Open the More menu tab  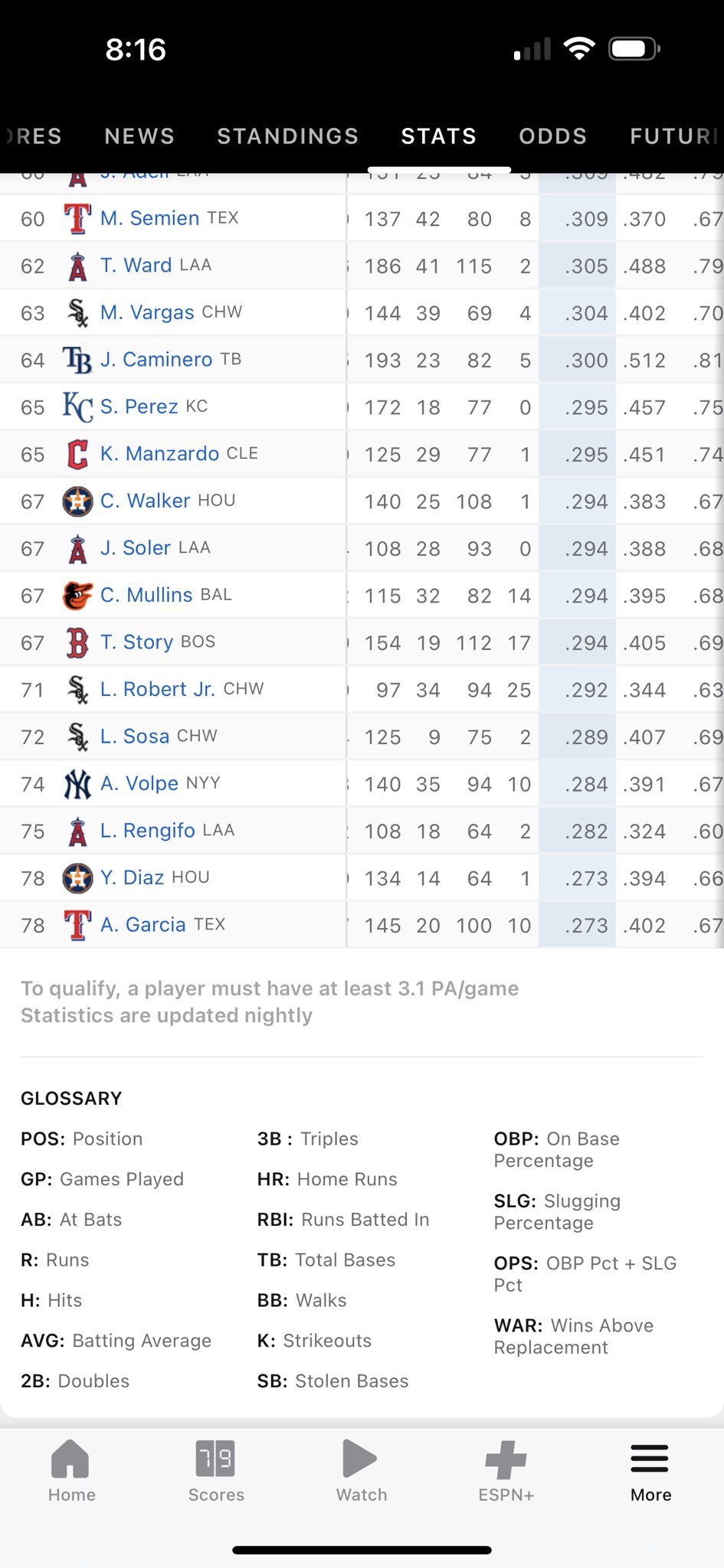point(651,1471)
